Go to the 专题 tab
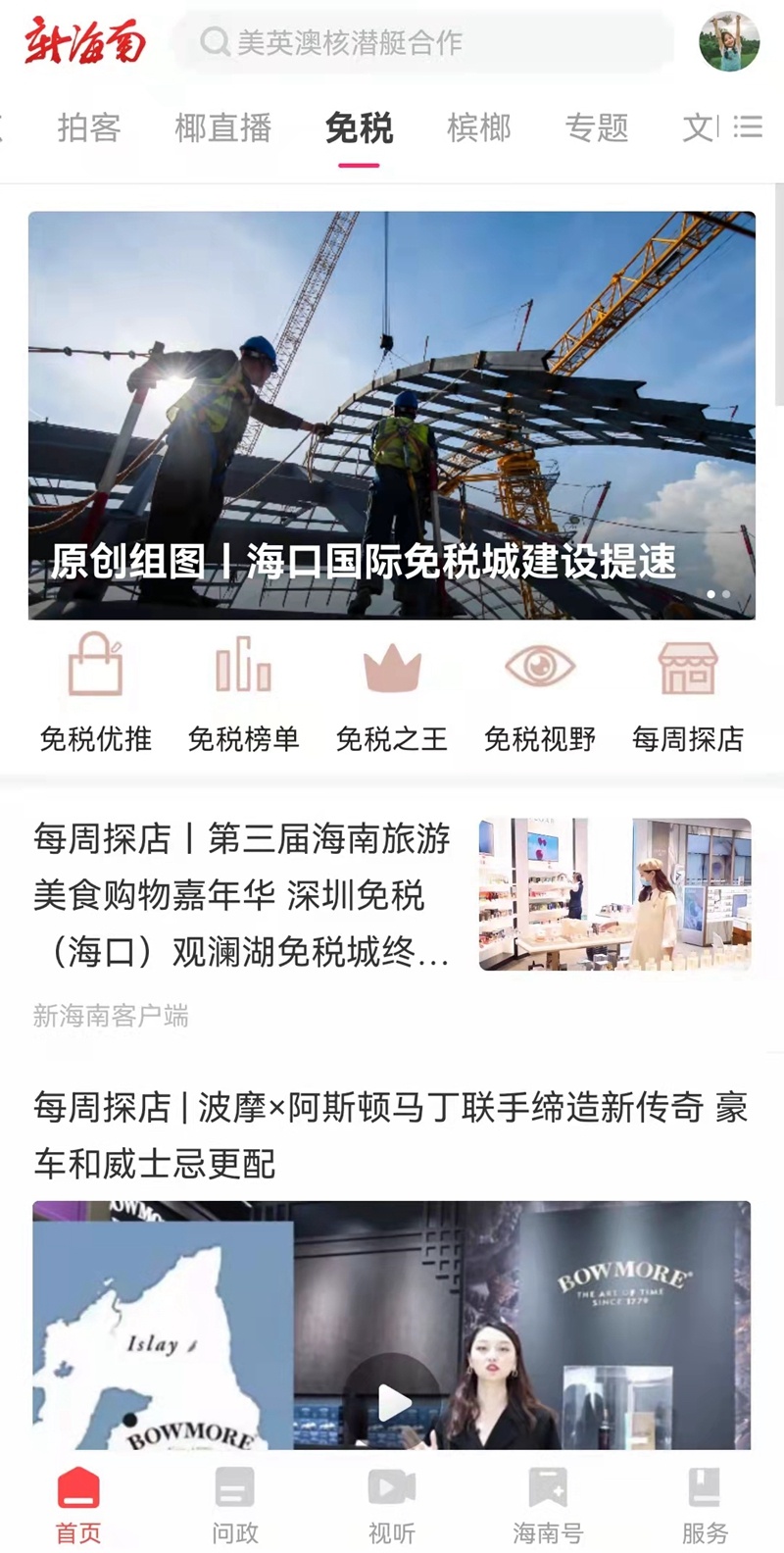Viewport: 784px width, 1553px height. [x=596, y=127]
